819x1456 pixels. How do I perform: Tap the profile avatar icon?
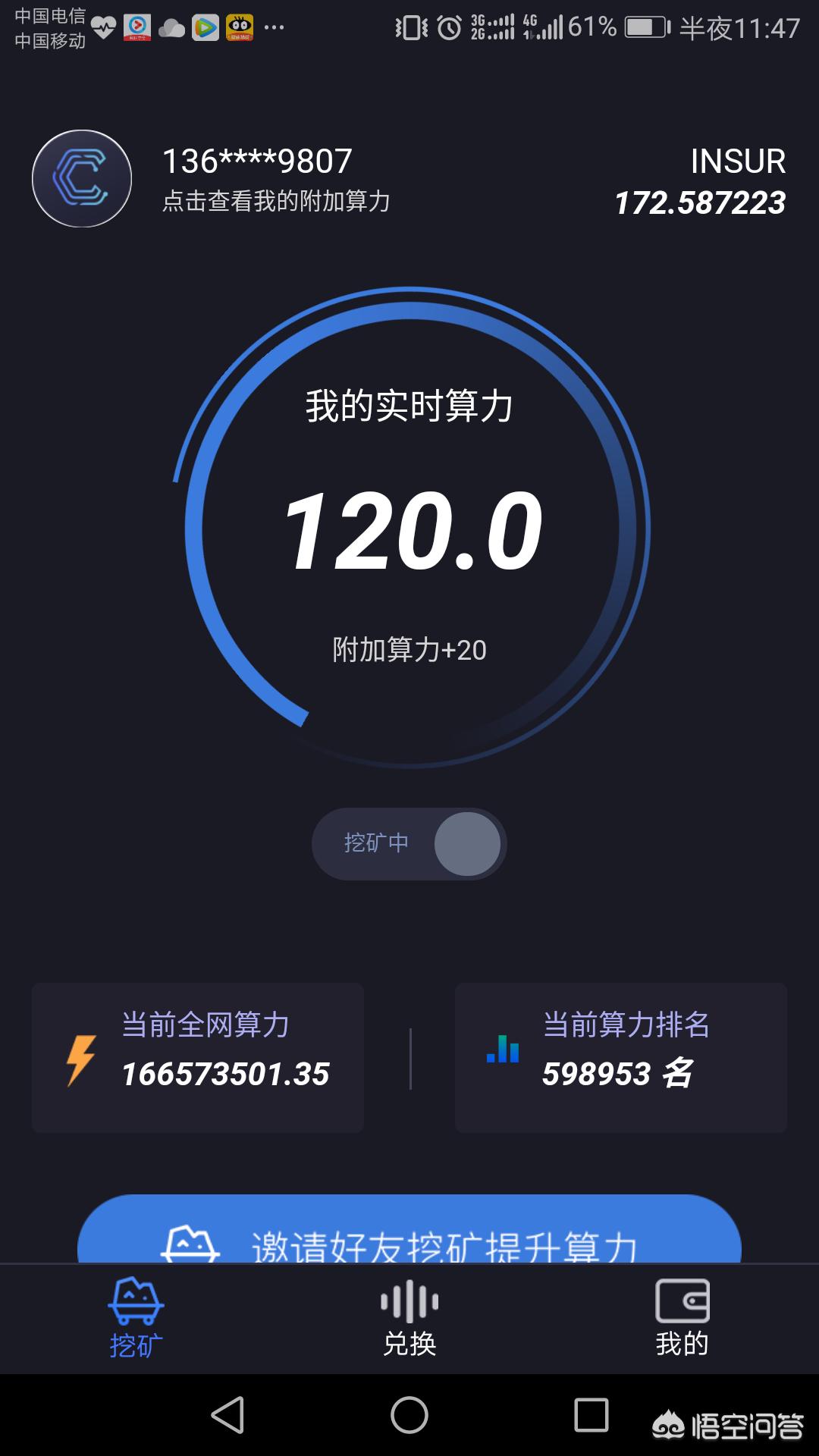click(82, 179)
